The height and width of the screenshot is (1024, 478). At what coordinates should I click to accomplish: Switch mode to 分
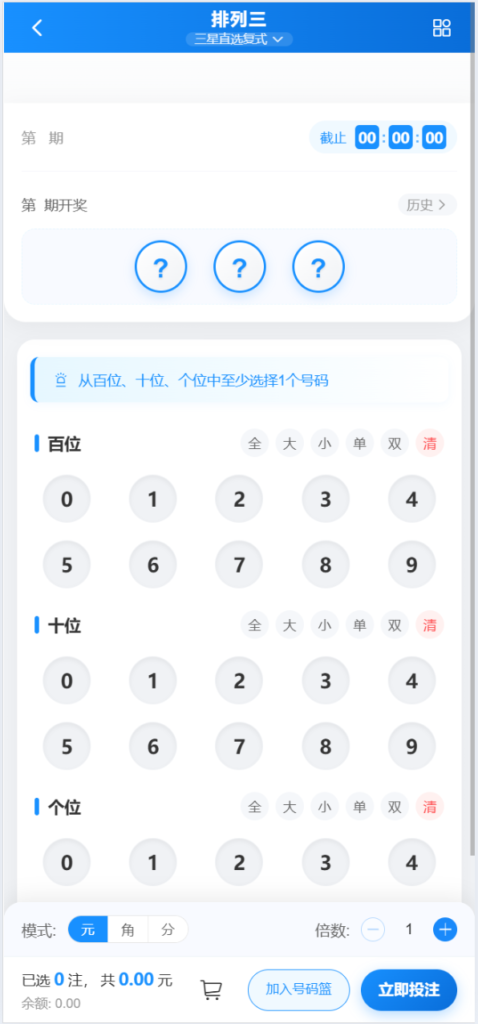click(168, 929)
